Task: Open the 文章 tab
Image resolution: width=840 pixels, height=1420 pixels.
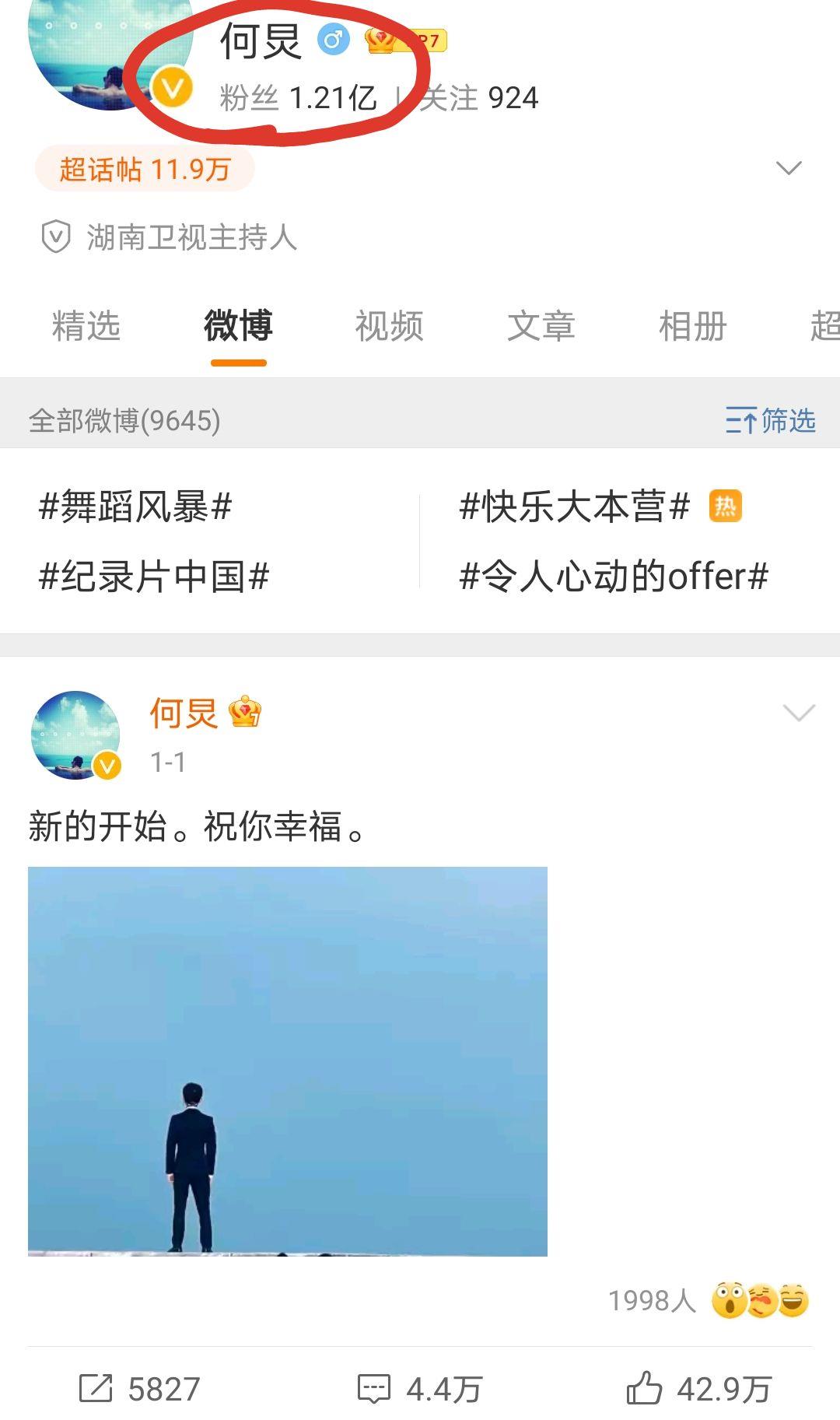Action: coord(541,326)
